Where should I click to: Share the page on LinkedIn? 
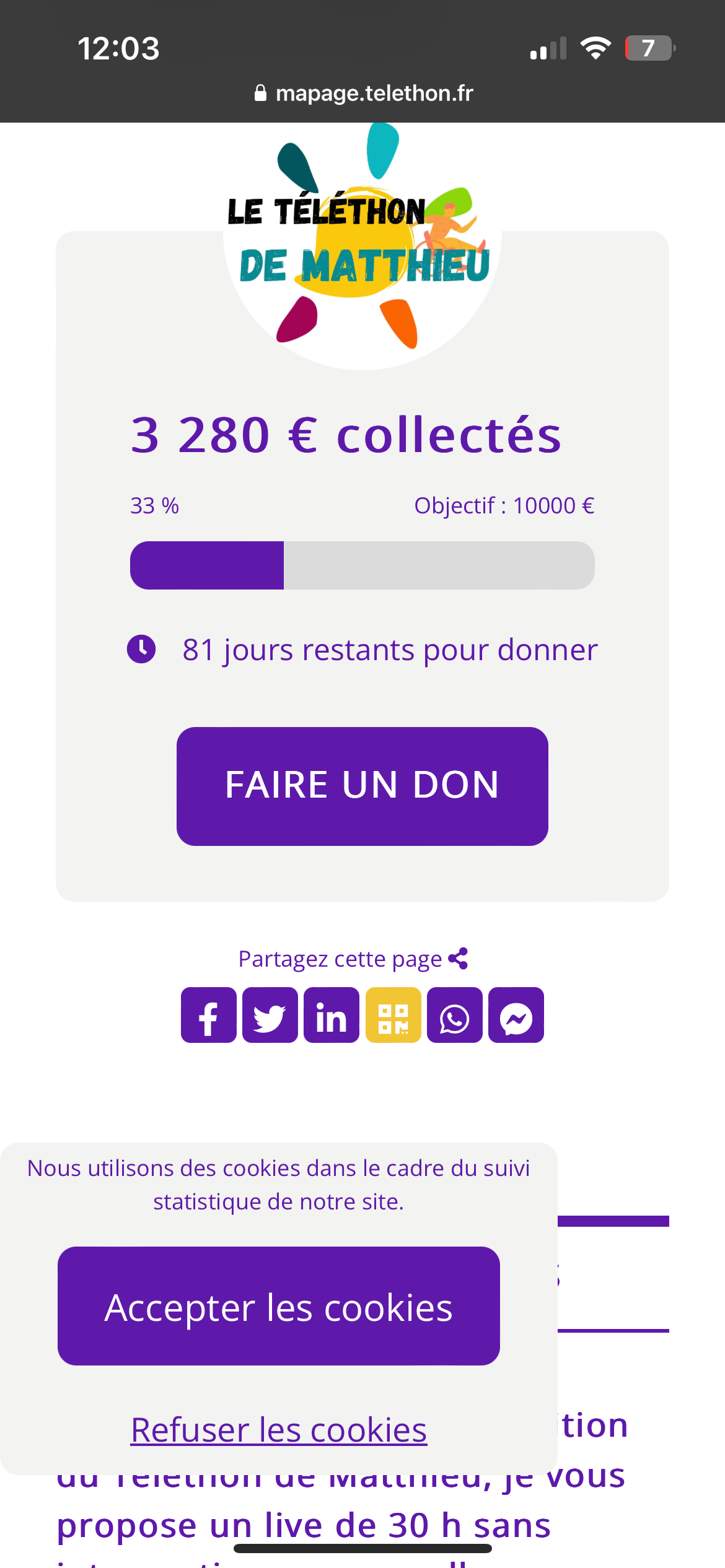[x=332, y=1015]
